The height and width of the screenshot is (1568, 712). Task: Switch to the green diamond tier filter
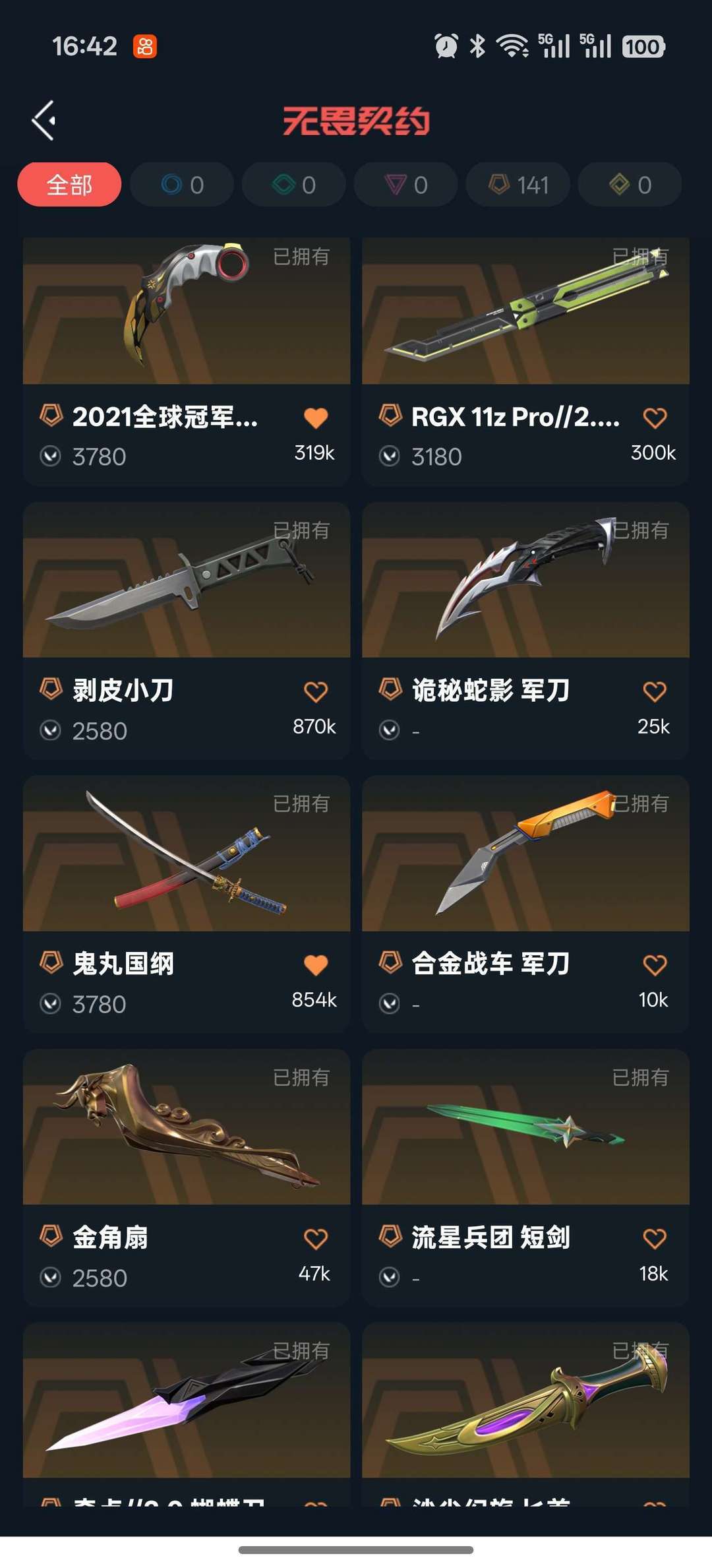click(294, 185)
